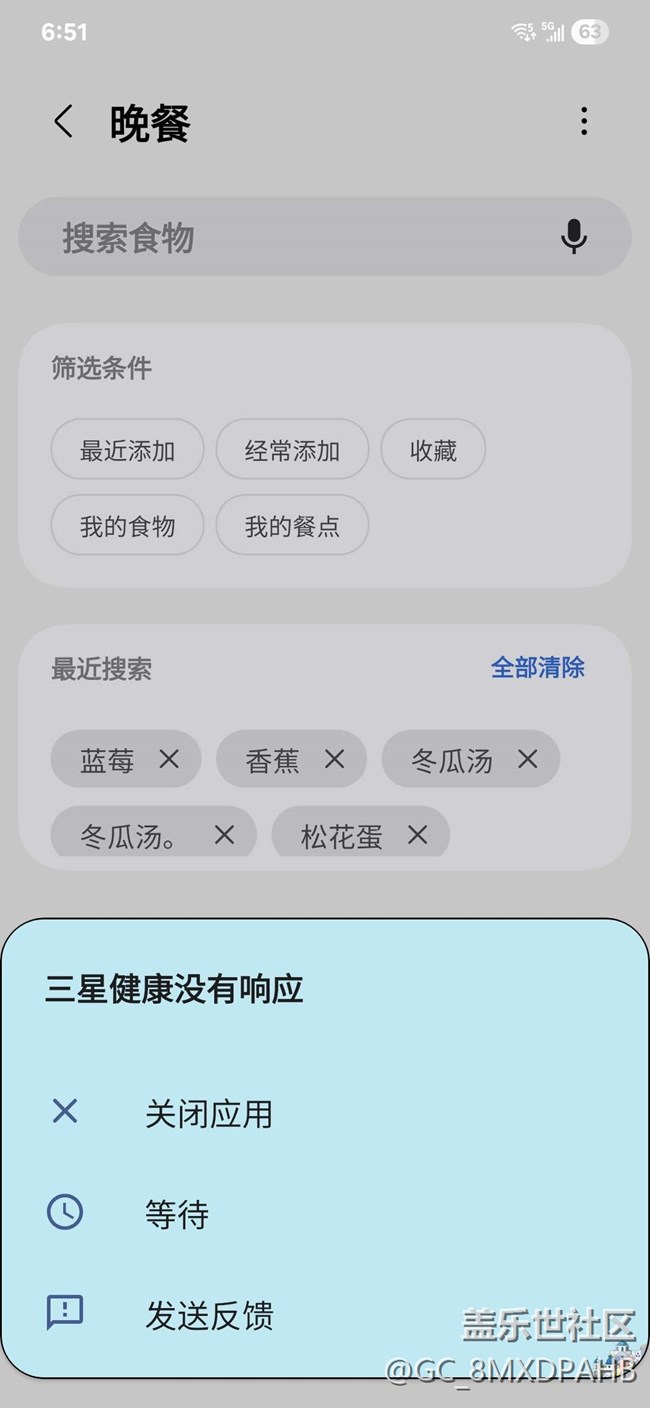This screenshot has width=650, height=1408.
Task: Go back from the 晚餐 screen
Action: tap(64, 122)
